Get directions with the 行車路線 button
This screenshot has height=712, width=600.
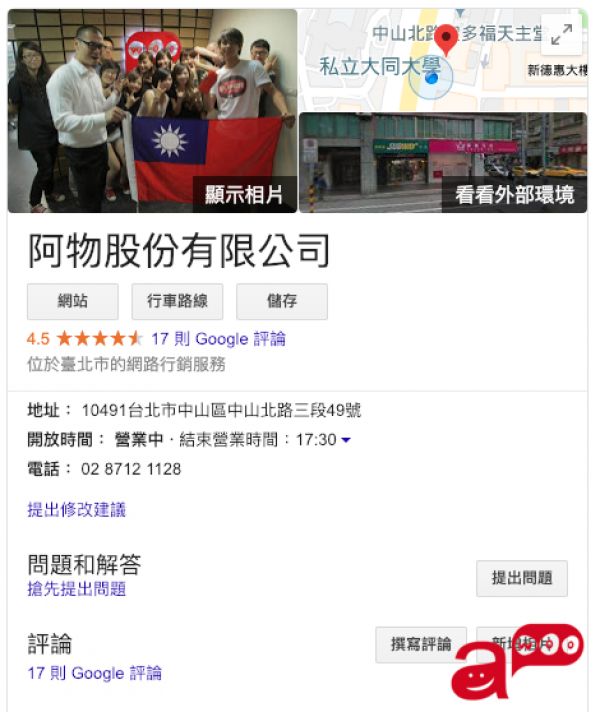pos(177,301)
